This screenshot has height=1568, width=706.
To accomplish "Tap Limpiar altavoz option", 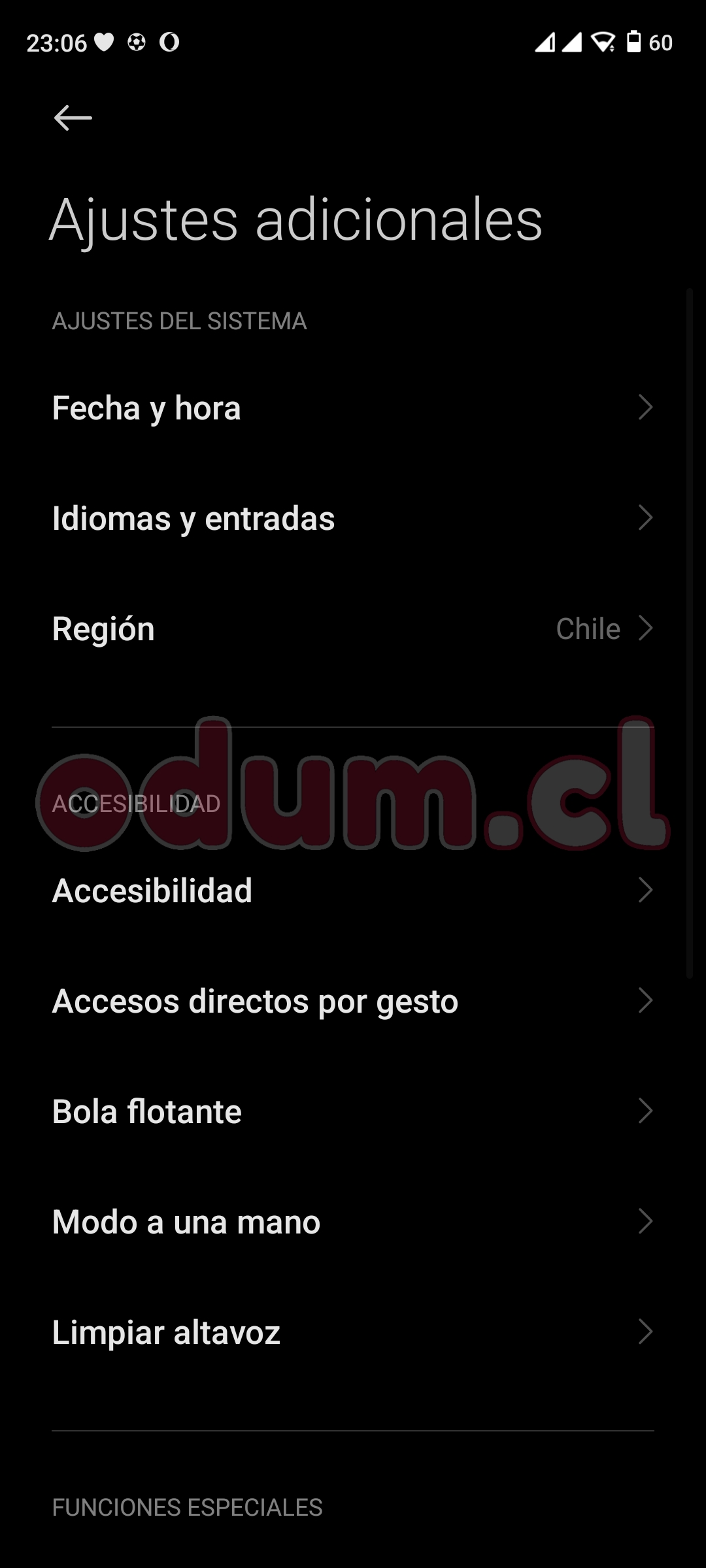I will click(x=353, y=1332).
